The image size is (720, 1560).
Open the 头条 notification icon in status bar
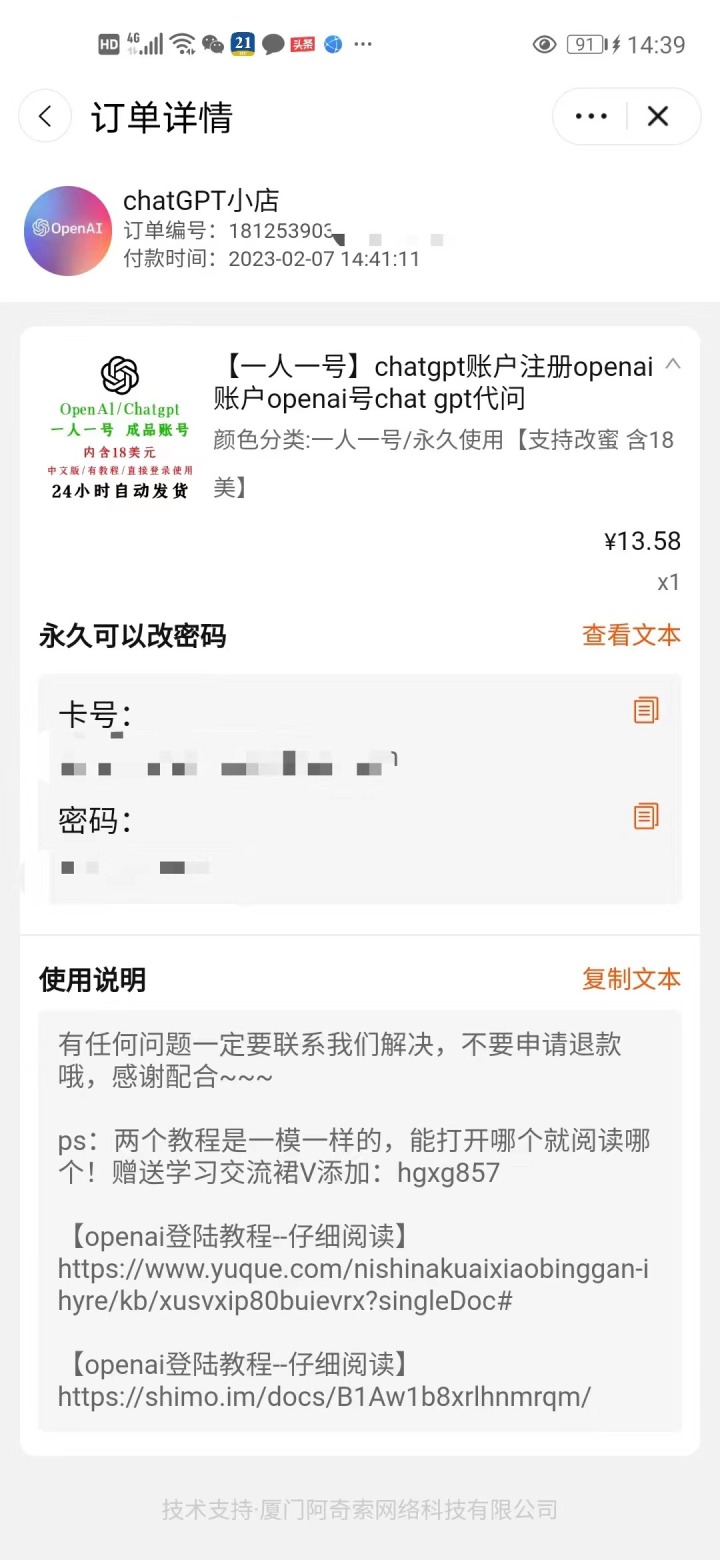302,44
